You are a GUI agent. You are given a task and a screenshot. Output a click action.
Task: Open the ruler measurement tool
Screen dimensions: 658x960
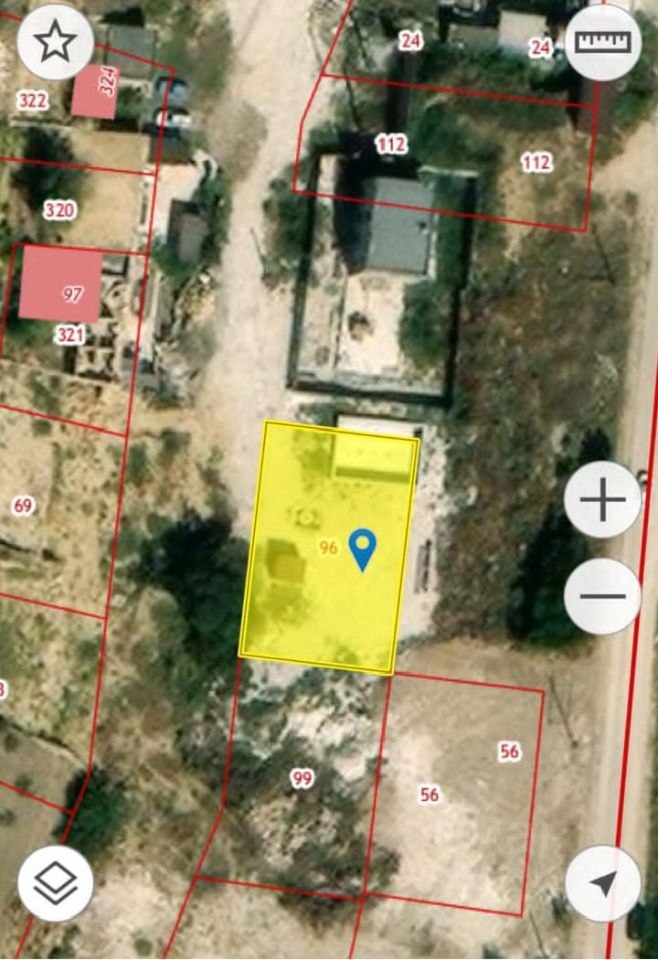[602, 42]
